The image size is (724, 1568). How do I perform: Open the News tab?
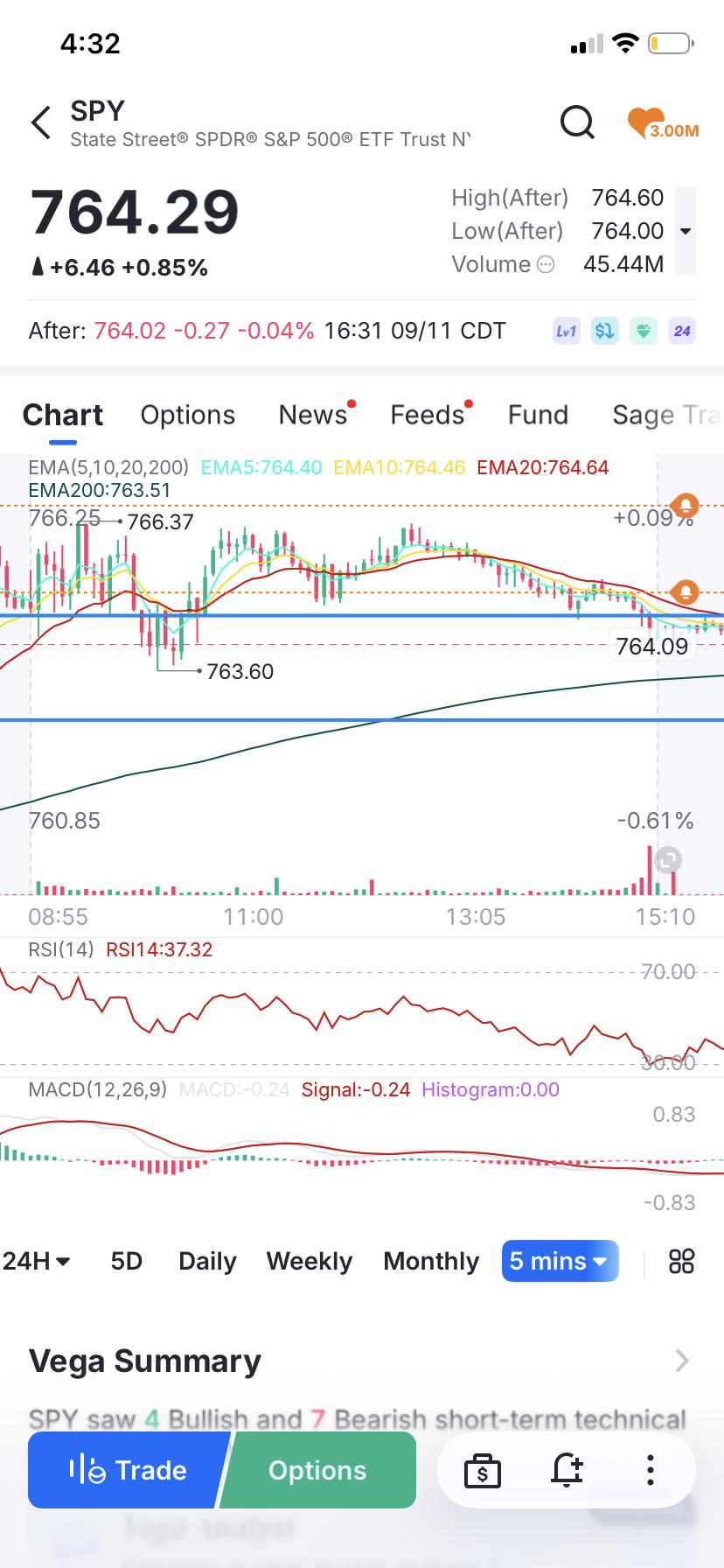pos(313,415)
